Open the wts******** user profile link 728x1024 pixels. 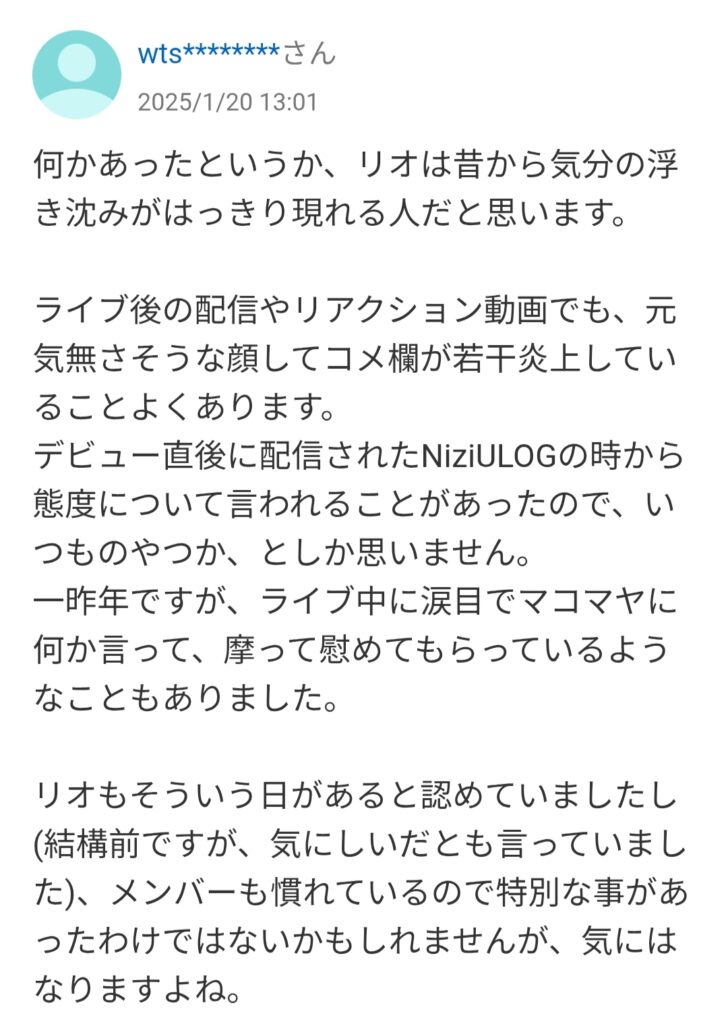click(209, 54)
